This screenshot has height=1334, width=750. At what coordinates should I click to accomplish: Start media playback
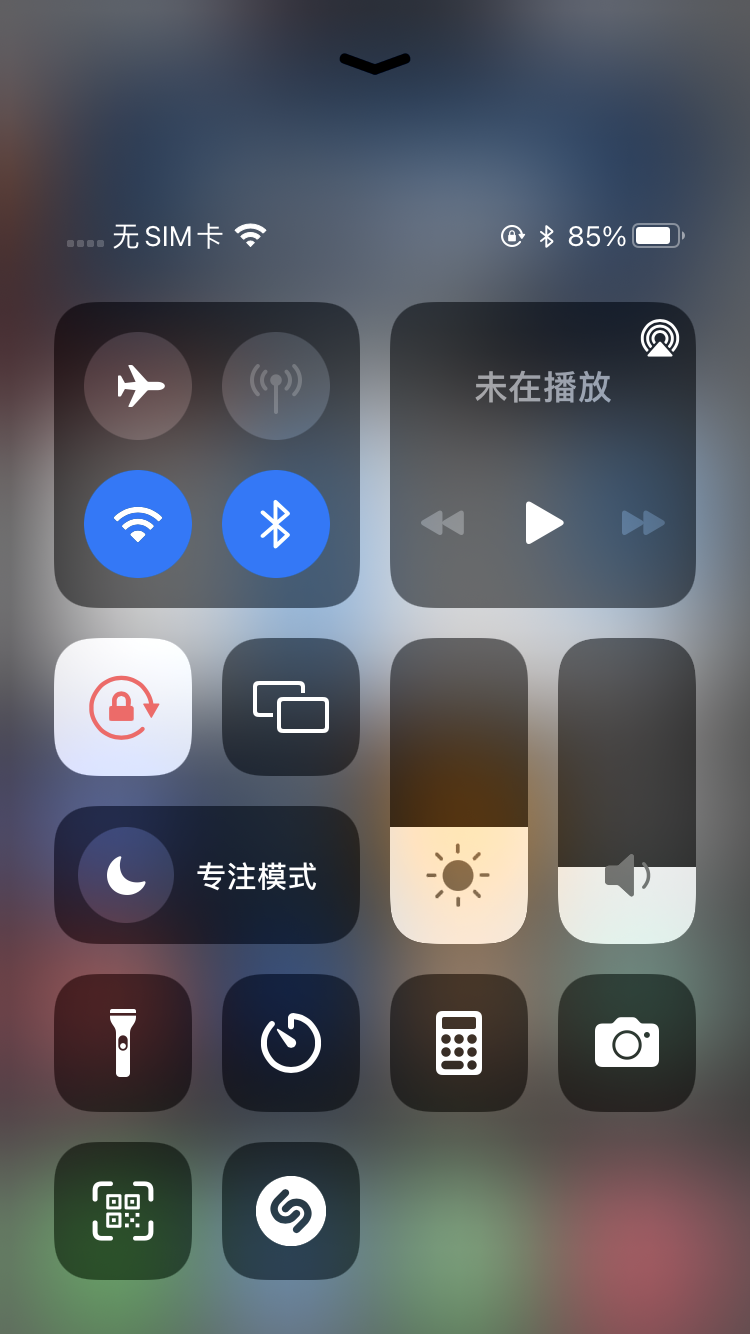coord(543,522)
